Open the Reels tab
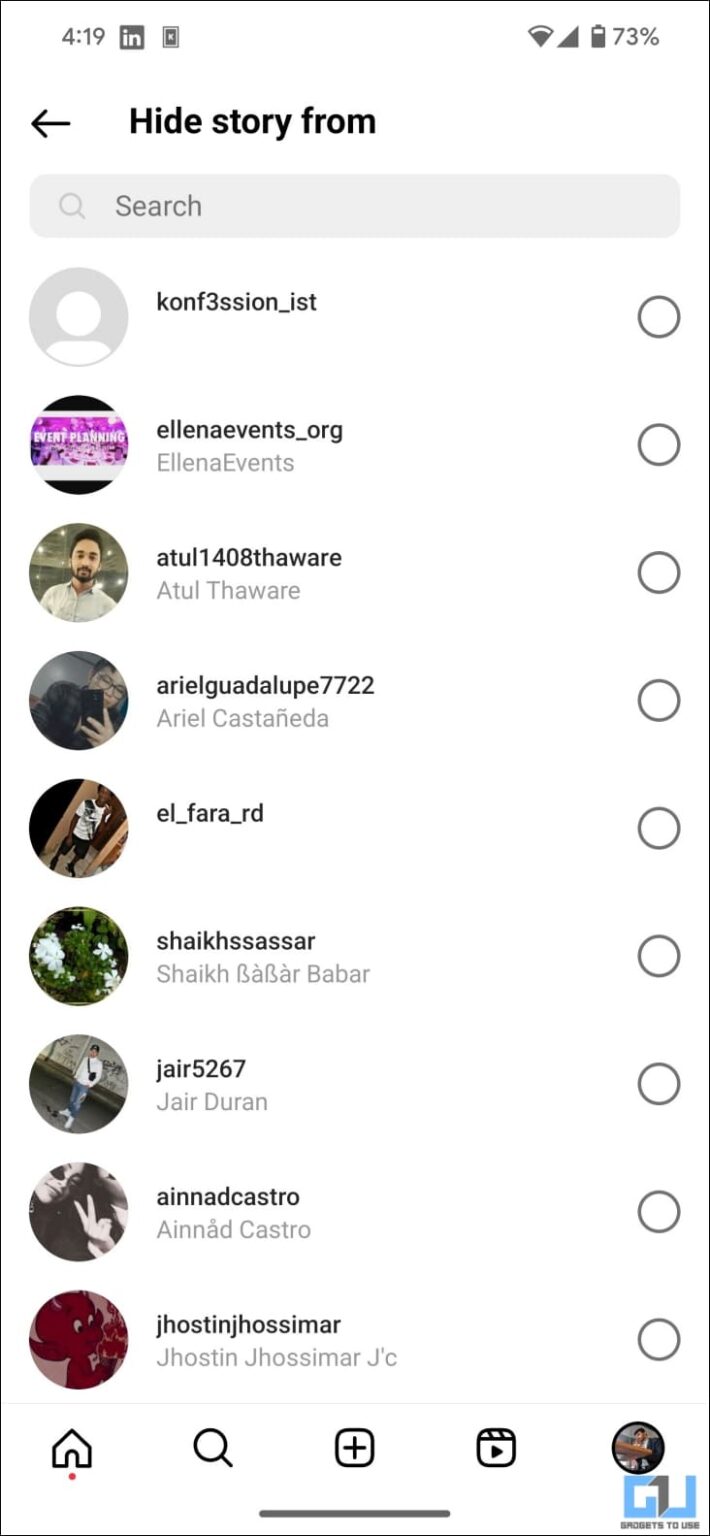710x1536 pixels. (496, 1447)
